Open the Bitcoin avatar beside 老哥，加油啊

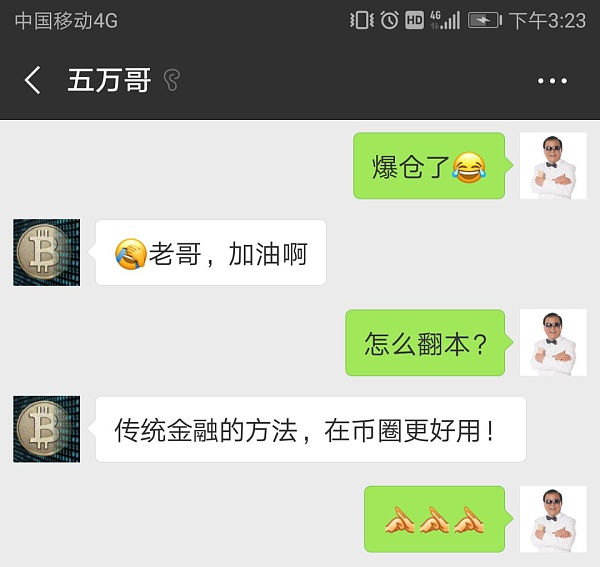pyautogui.click(x=46, y=253)
